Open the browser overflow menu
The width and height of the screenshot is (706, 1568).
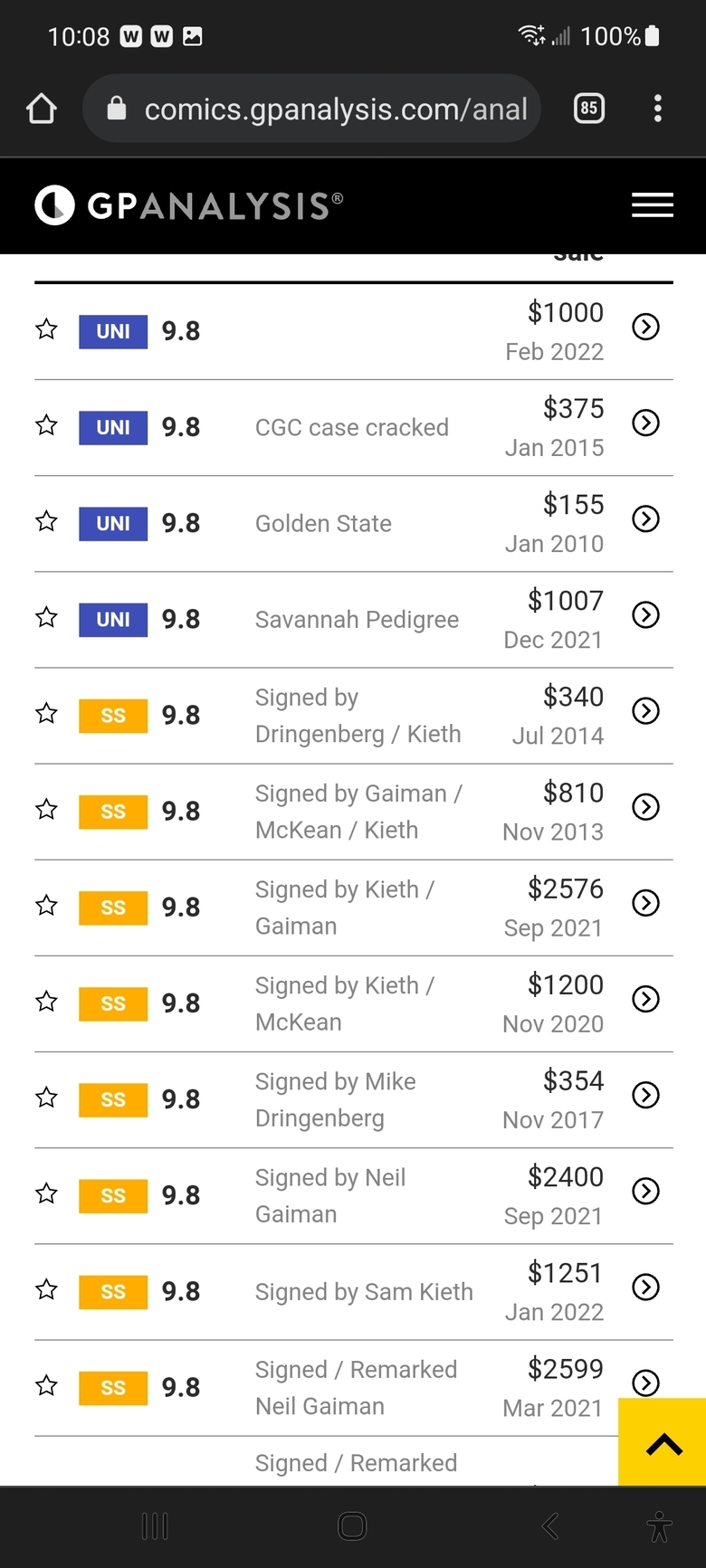tap(658, 109)
